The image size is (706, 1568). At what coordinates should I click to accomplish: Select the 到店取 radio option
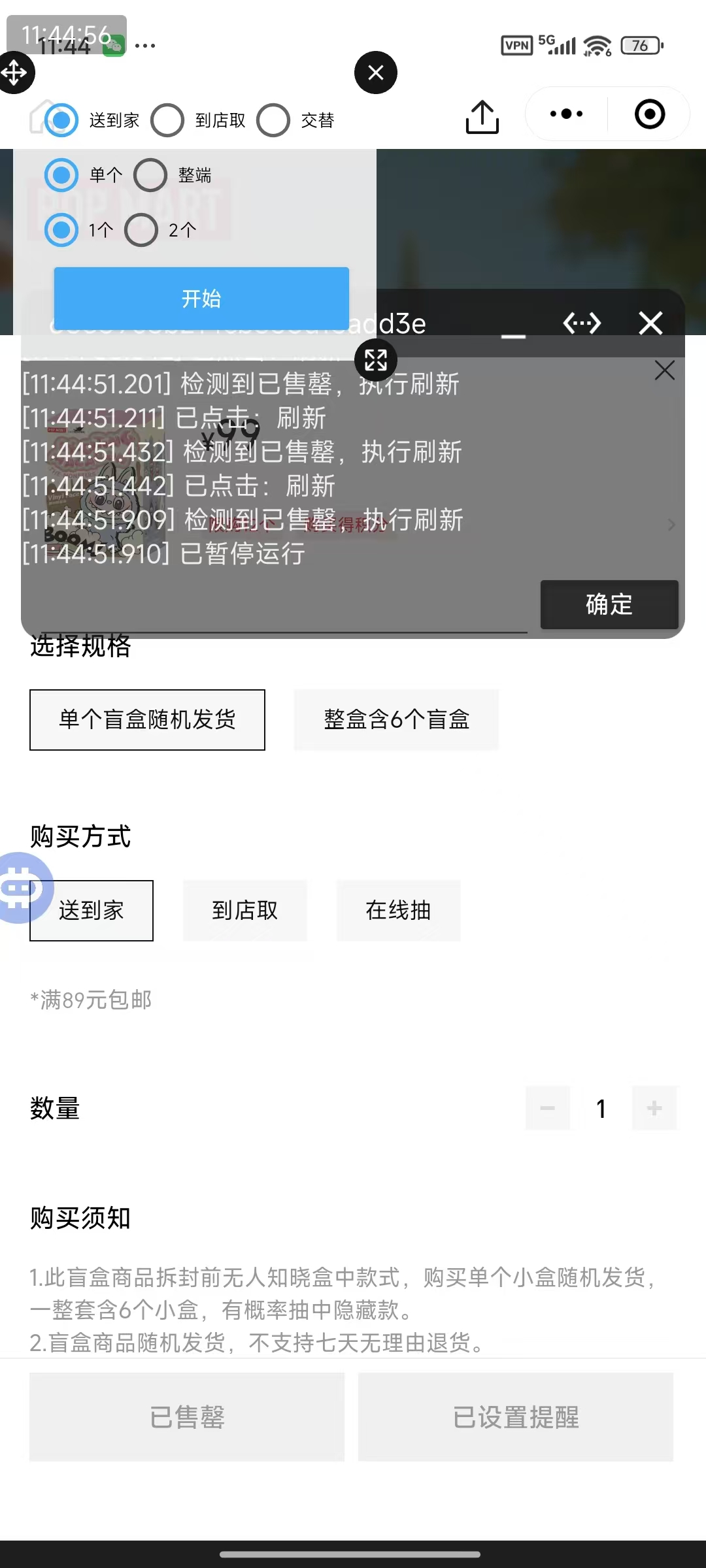(167, 120)
